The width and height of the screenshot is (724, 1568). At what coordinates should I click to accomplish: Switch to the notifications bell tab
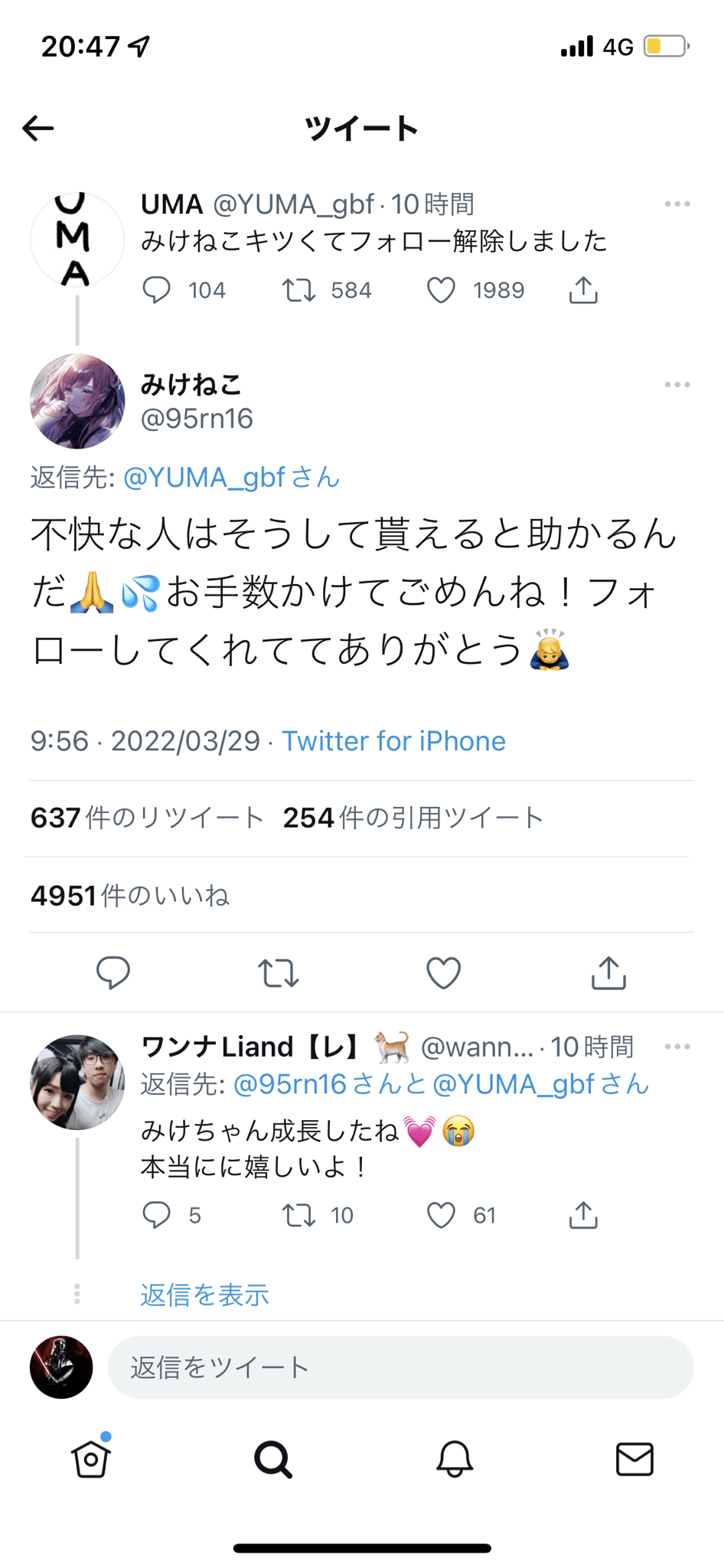tap(454, 1459)
